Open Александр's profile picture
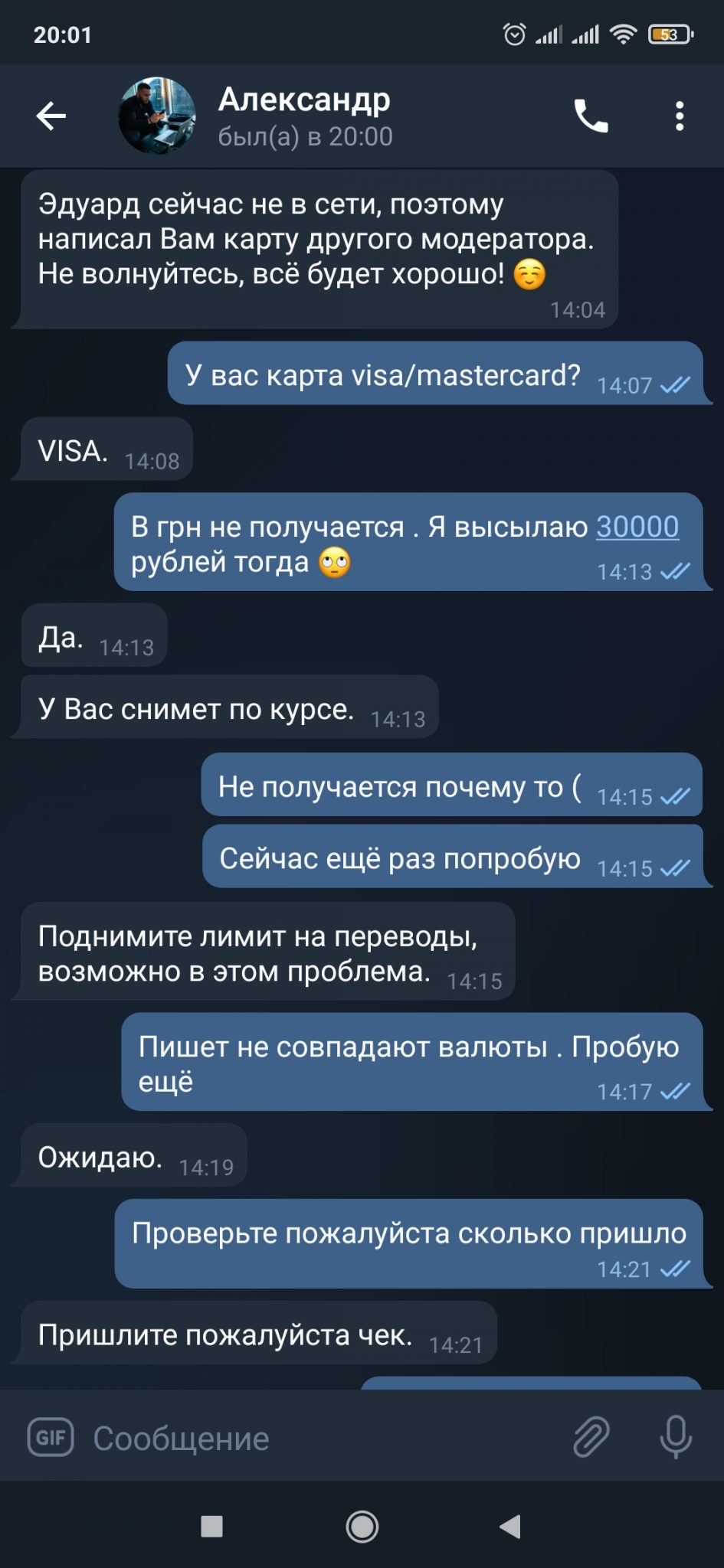The width and height of the screenshot is (724, 1568). 156,116
